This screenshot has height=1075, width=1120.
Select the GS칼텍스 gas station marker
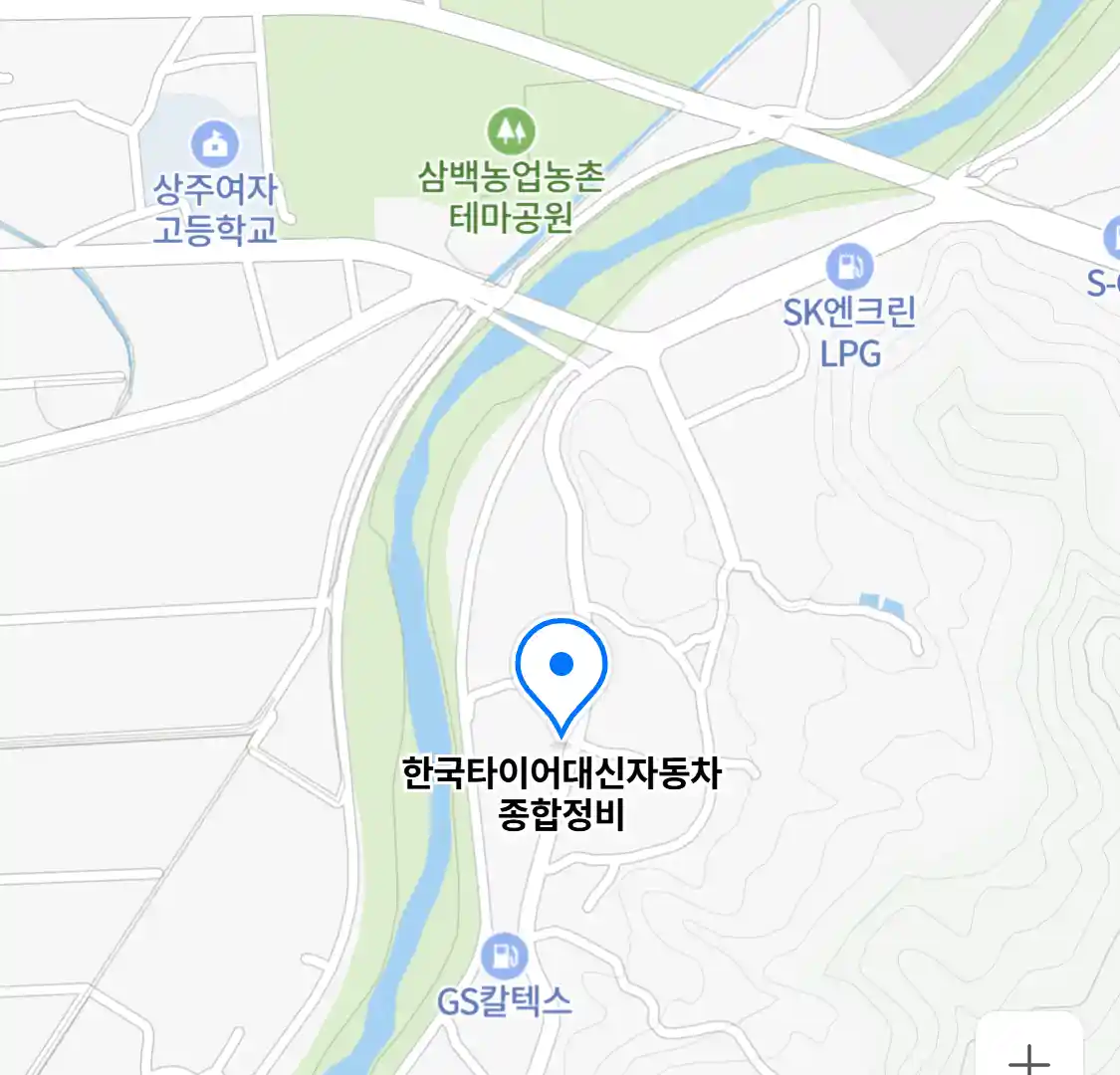(x=505, y=957)
